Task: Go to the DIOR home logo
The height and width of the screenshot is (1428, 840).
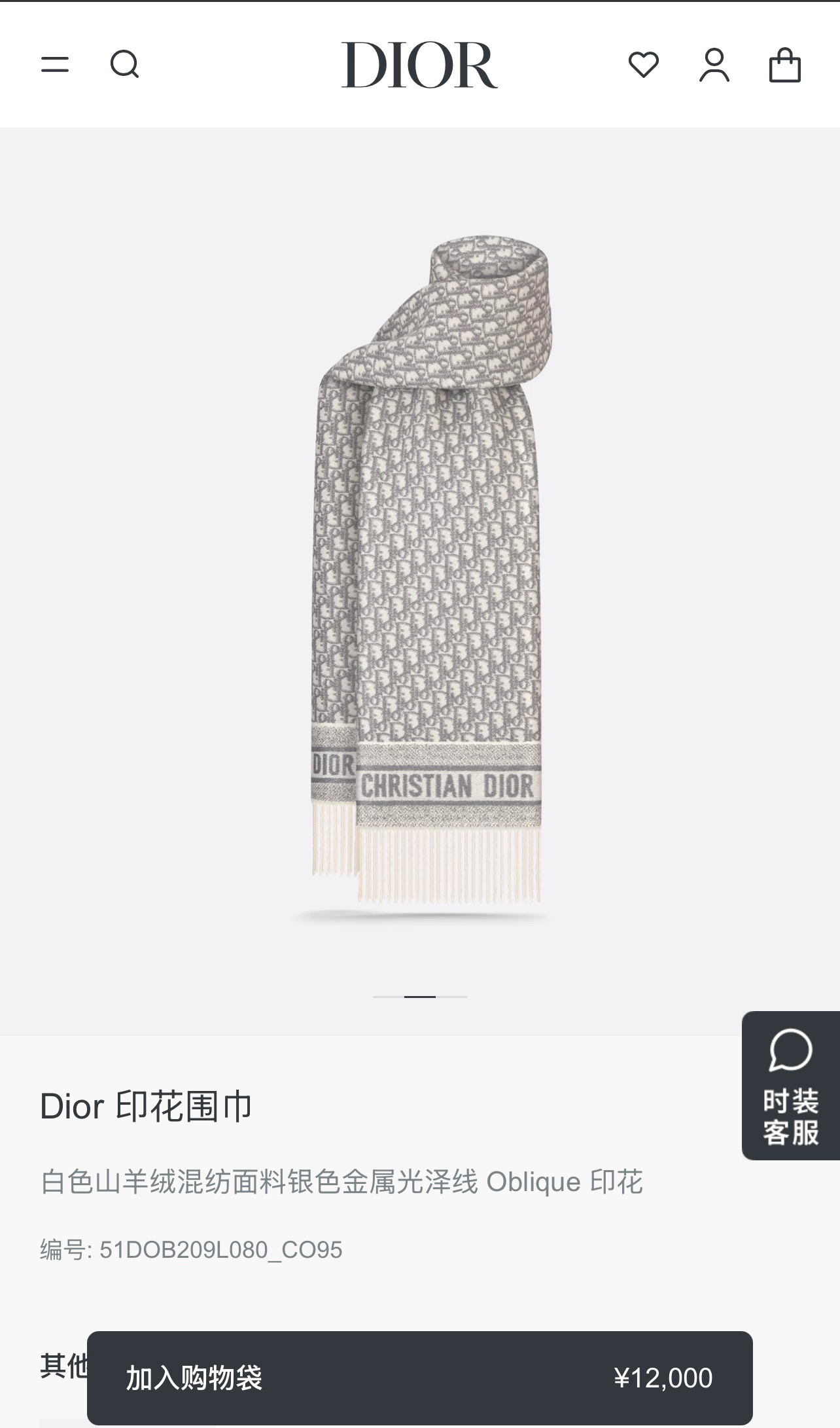Action: (419, 64)
